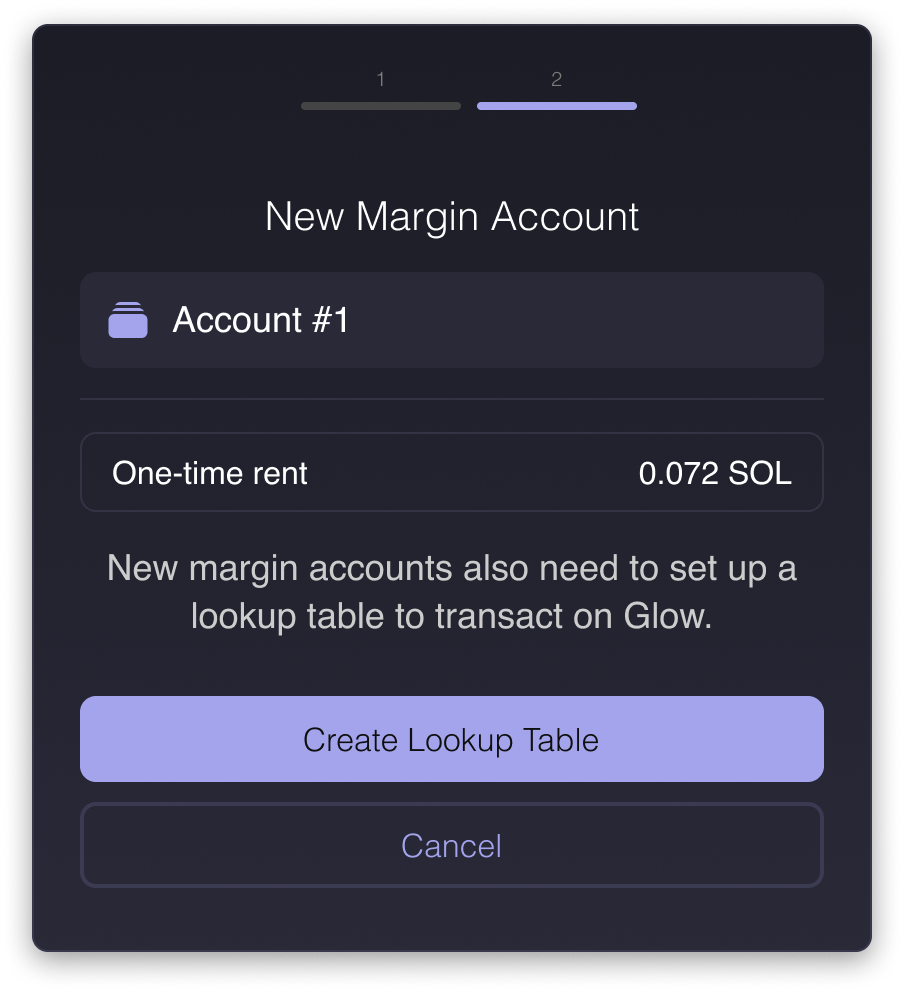The width and height of the screenshot is (904, 992).
Task: Cancel the new margin account setup
Action: [451, 846]
